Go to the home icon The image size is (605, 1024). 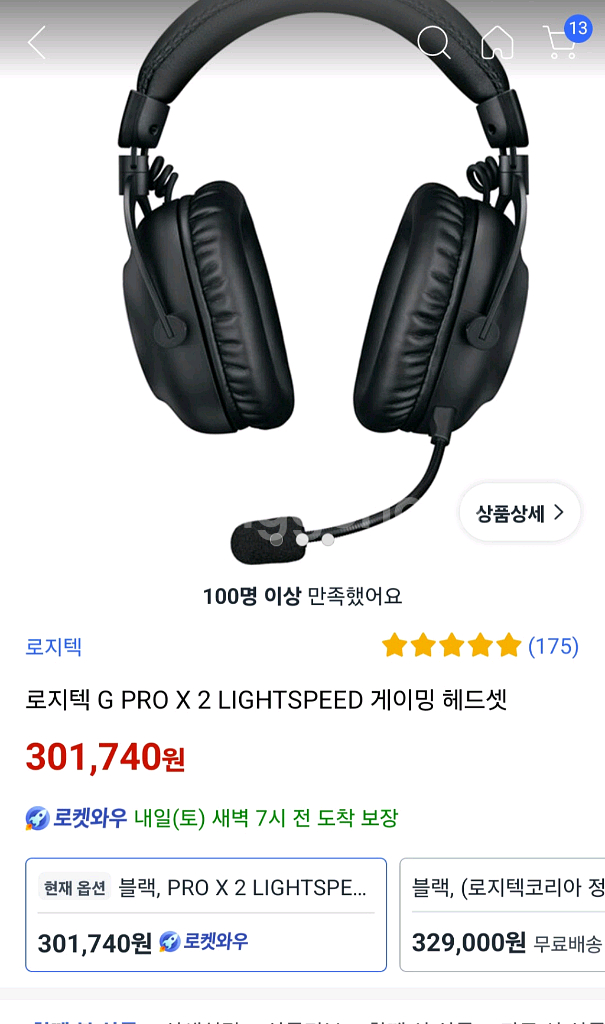click(497, 43)
